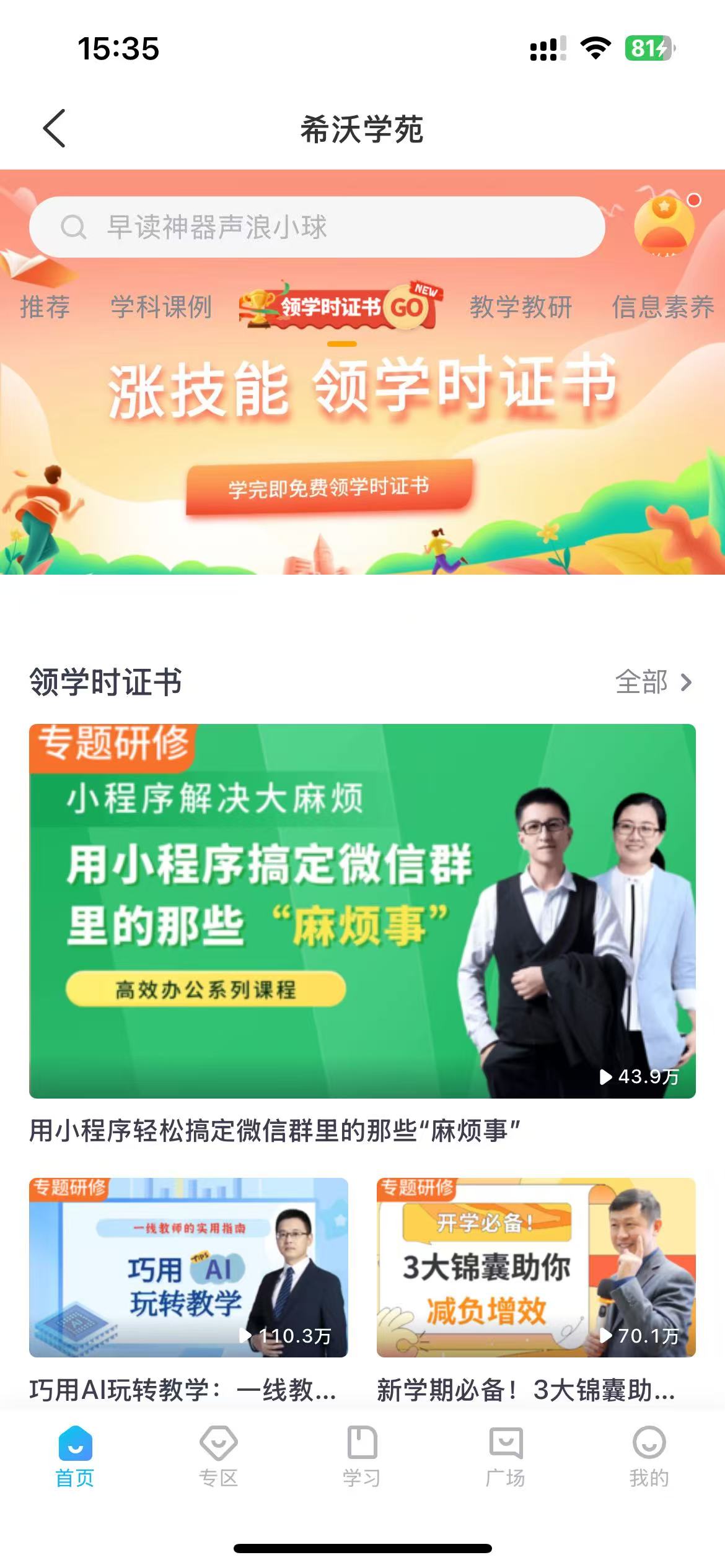725x1568 pixels.
Task: Tap the 早读神器声浪小球 search box
Action: [x=316, y=227]
